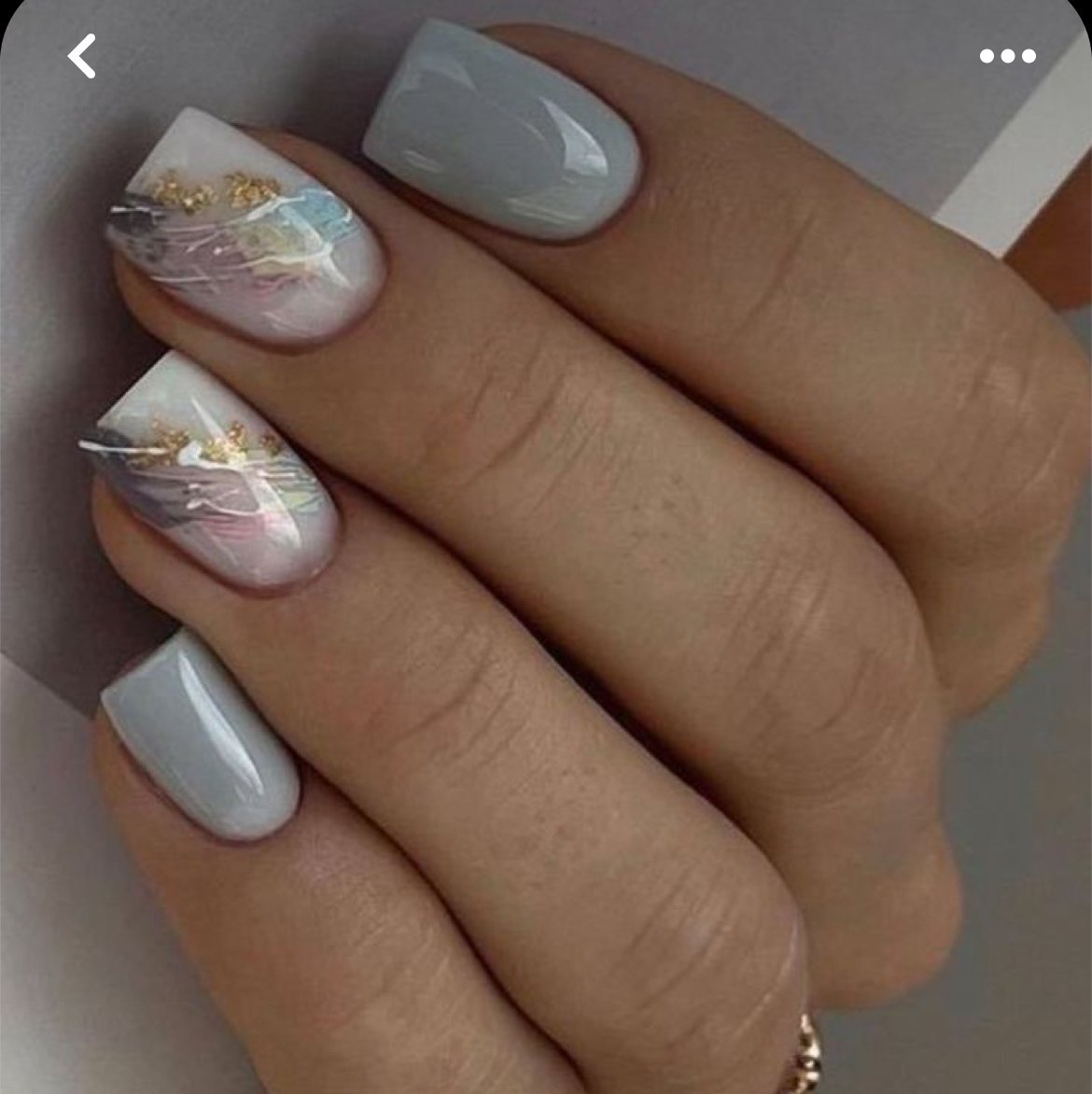Open the three-dot overflow menu
The image size is (1092, 1094).
point(1007,56)
